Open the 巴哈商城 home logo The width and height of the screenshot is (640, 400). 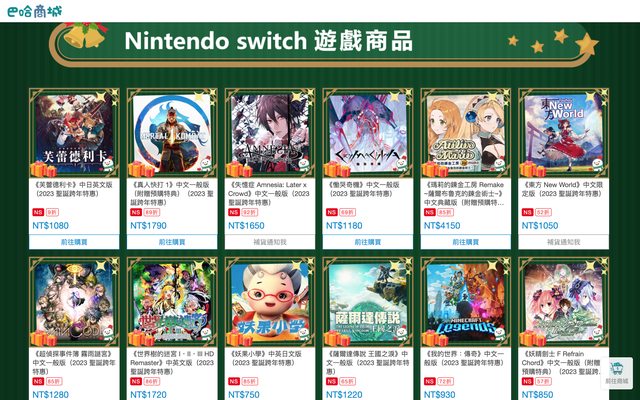(x=32, y=10)
